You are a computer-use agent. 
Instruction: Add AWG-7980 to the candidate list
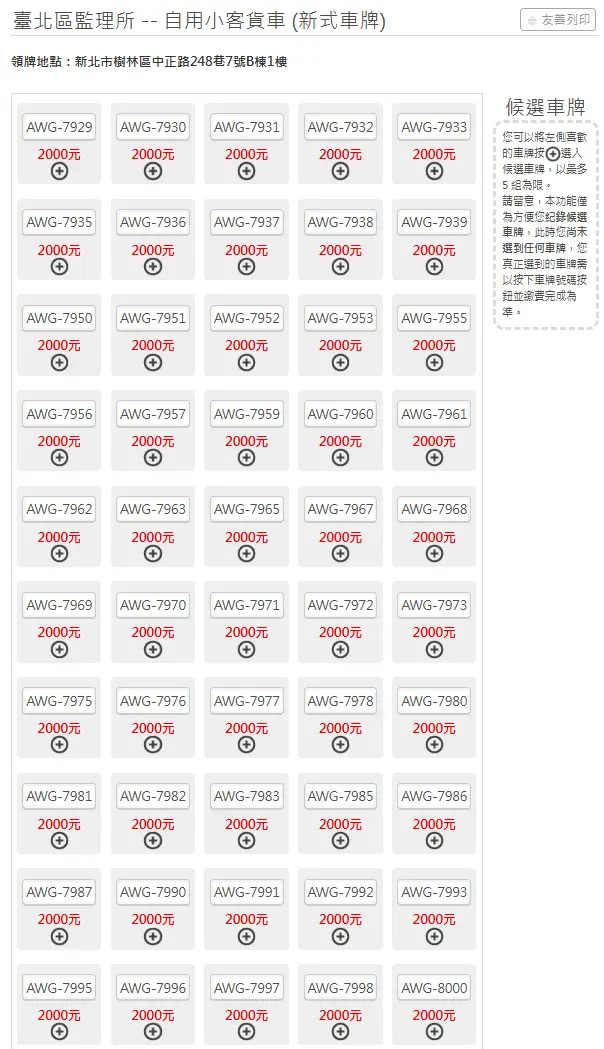point(434,745)
